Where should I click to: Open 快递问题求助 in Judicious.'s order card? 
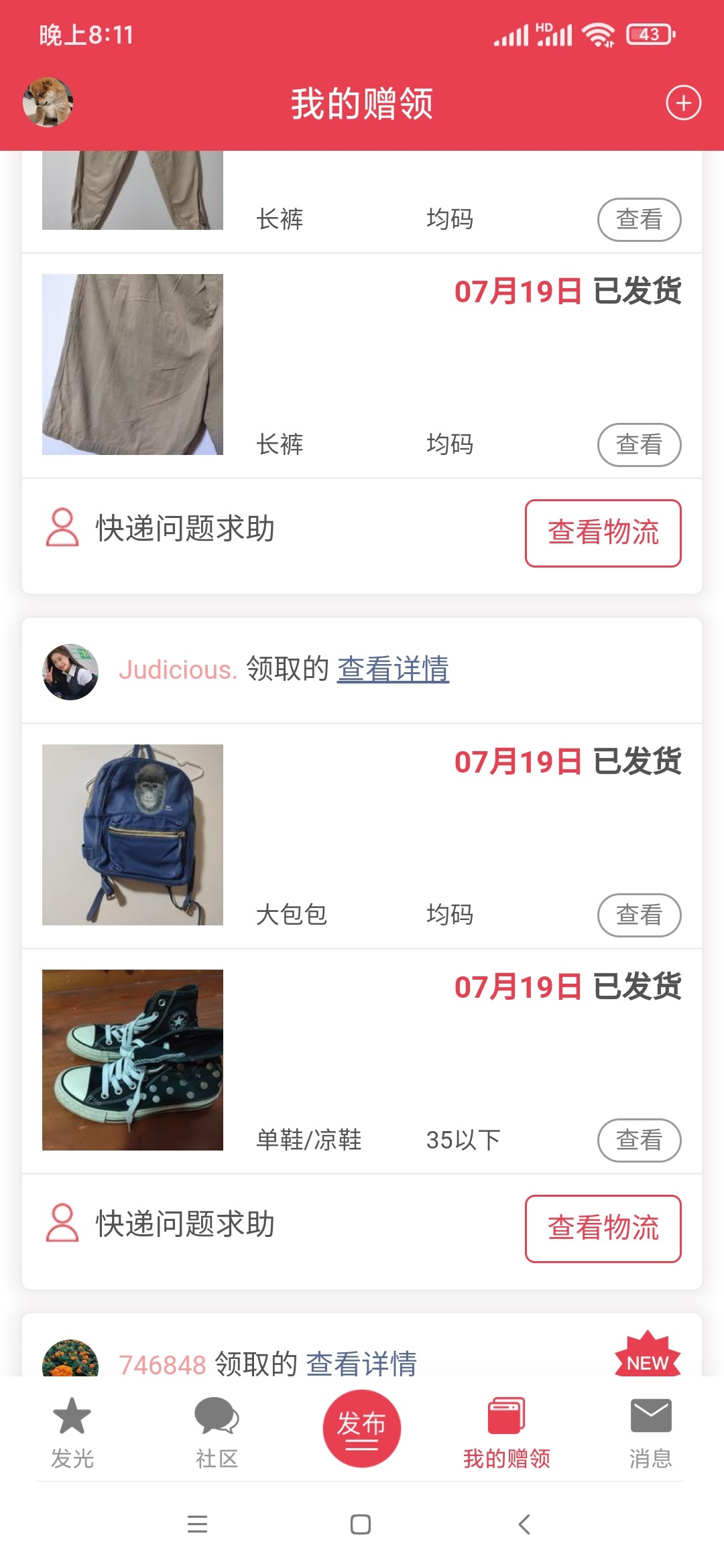pos(184,1224)
